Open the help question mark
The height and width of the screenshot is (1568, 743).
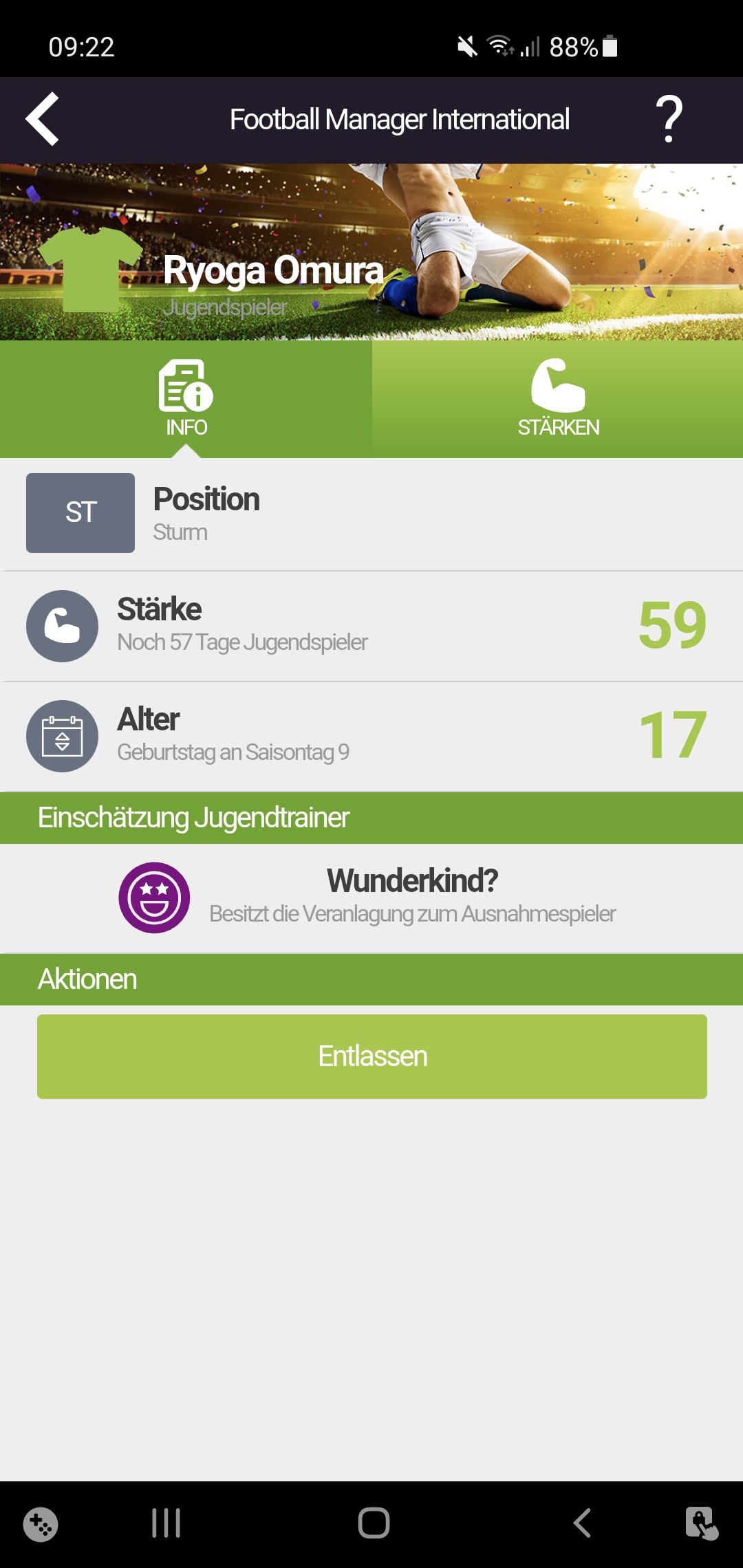click(669, 120)
